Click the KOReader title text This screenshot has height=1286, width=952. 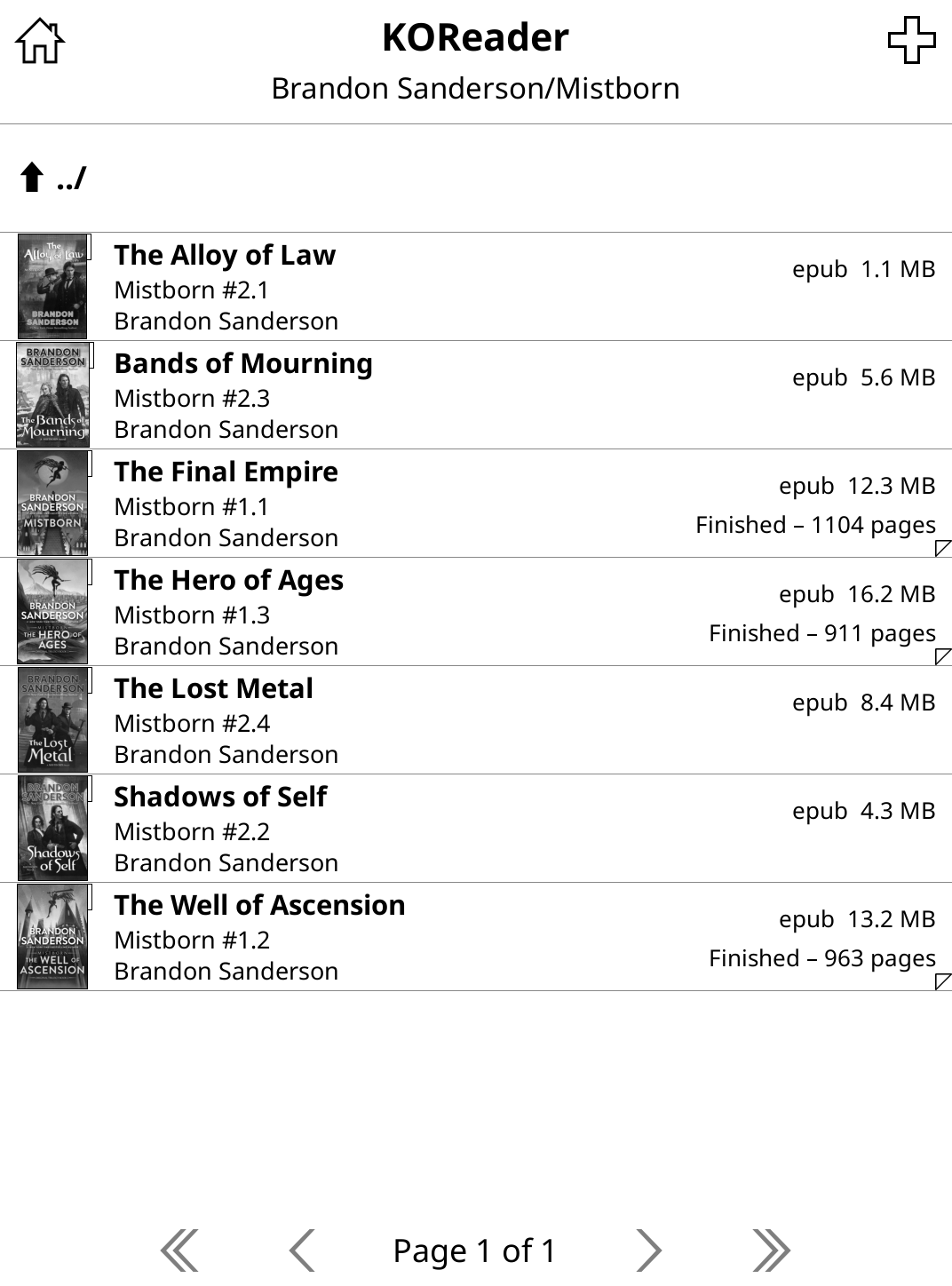(x=475, y=37)
